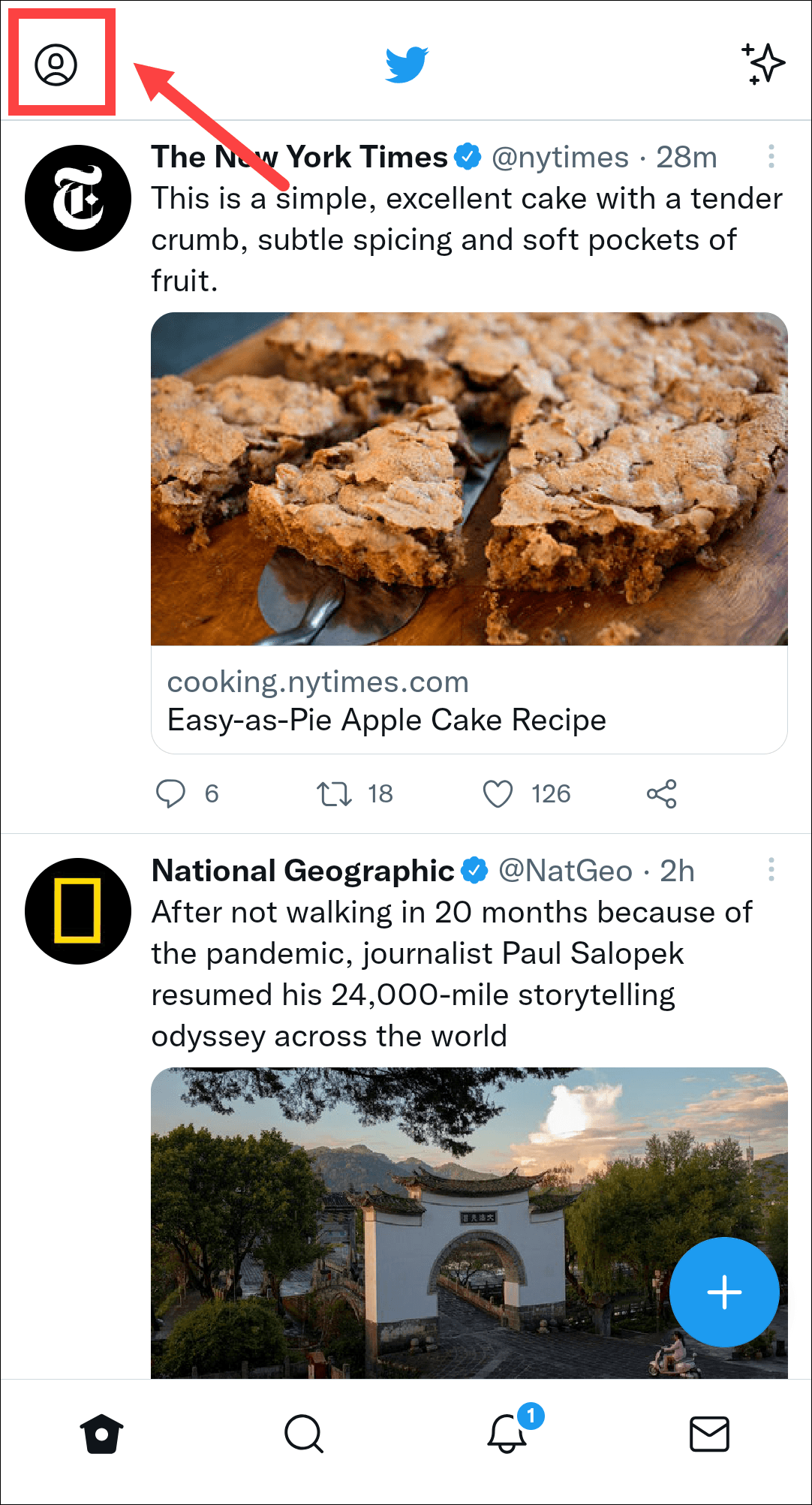Screen dimensions: 812x1505
Task: Tap the Twitter bird logo
Action: pyautogui.click(x=407, y=65)
